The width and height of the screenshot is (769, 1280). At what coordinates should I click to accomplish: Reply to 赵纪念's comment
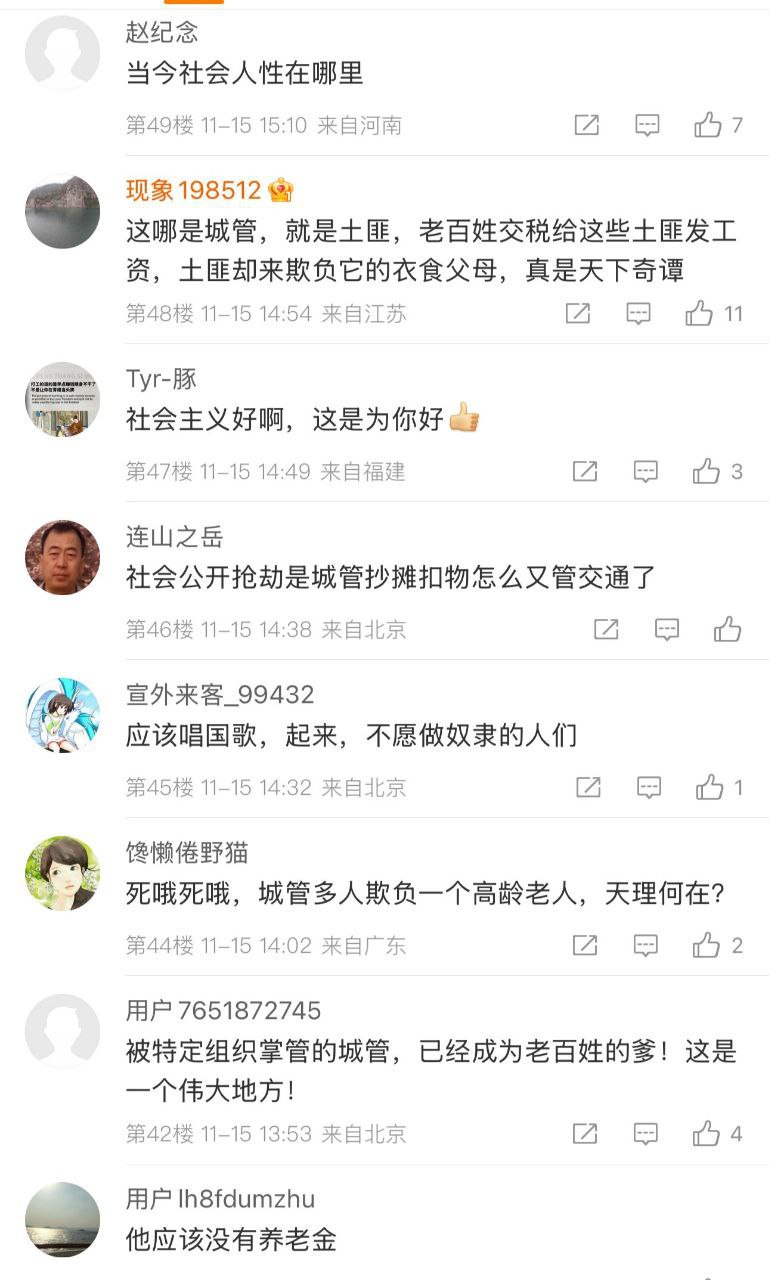pos(647,125)
